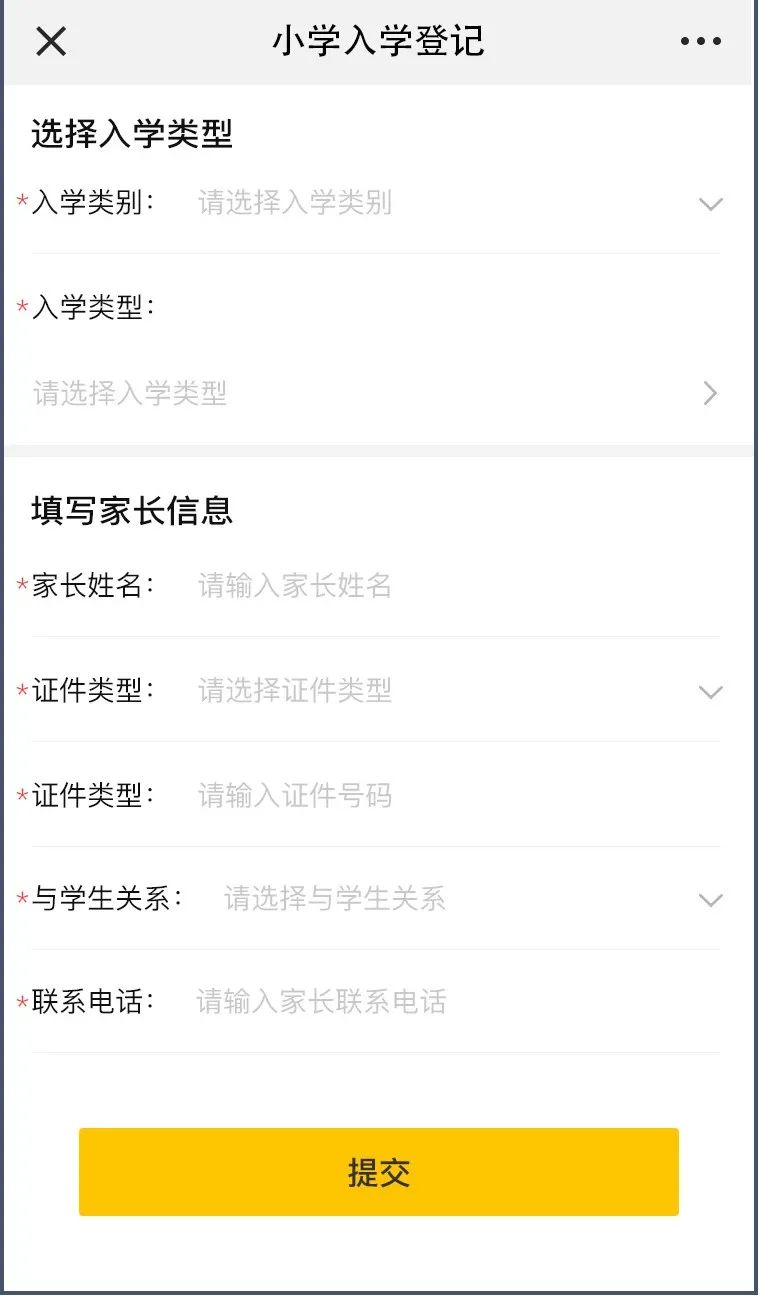Tap the 家长姓名 input field
Viewport: 759px width, 1296px height.
pyautogui.click(x=450, y=586)
